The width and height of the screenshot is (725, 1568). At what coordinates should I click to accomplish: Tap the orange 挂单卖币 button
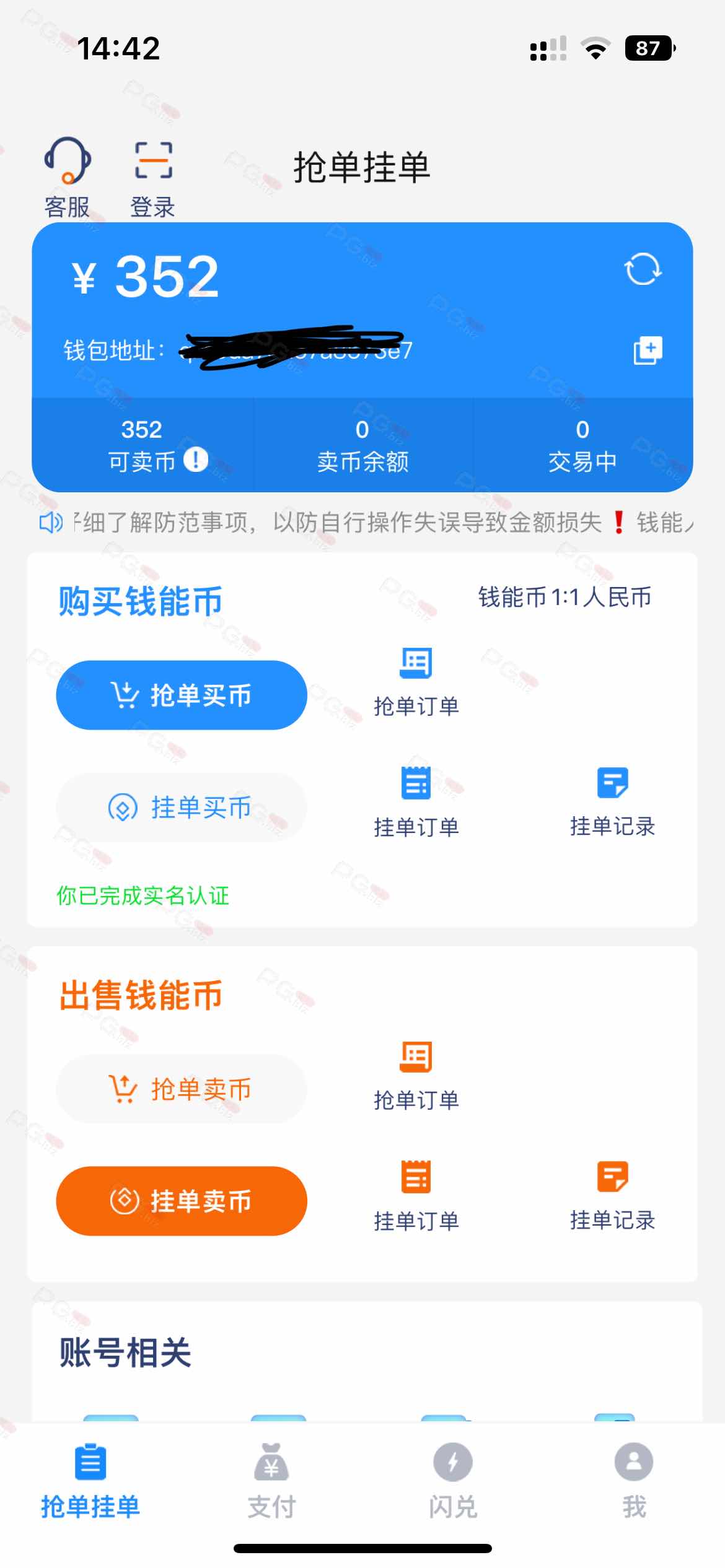[182, 1201]
